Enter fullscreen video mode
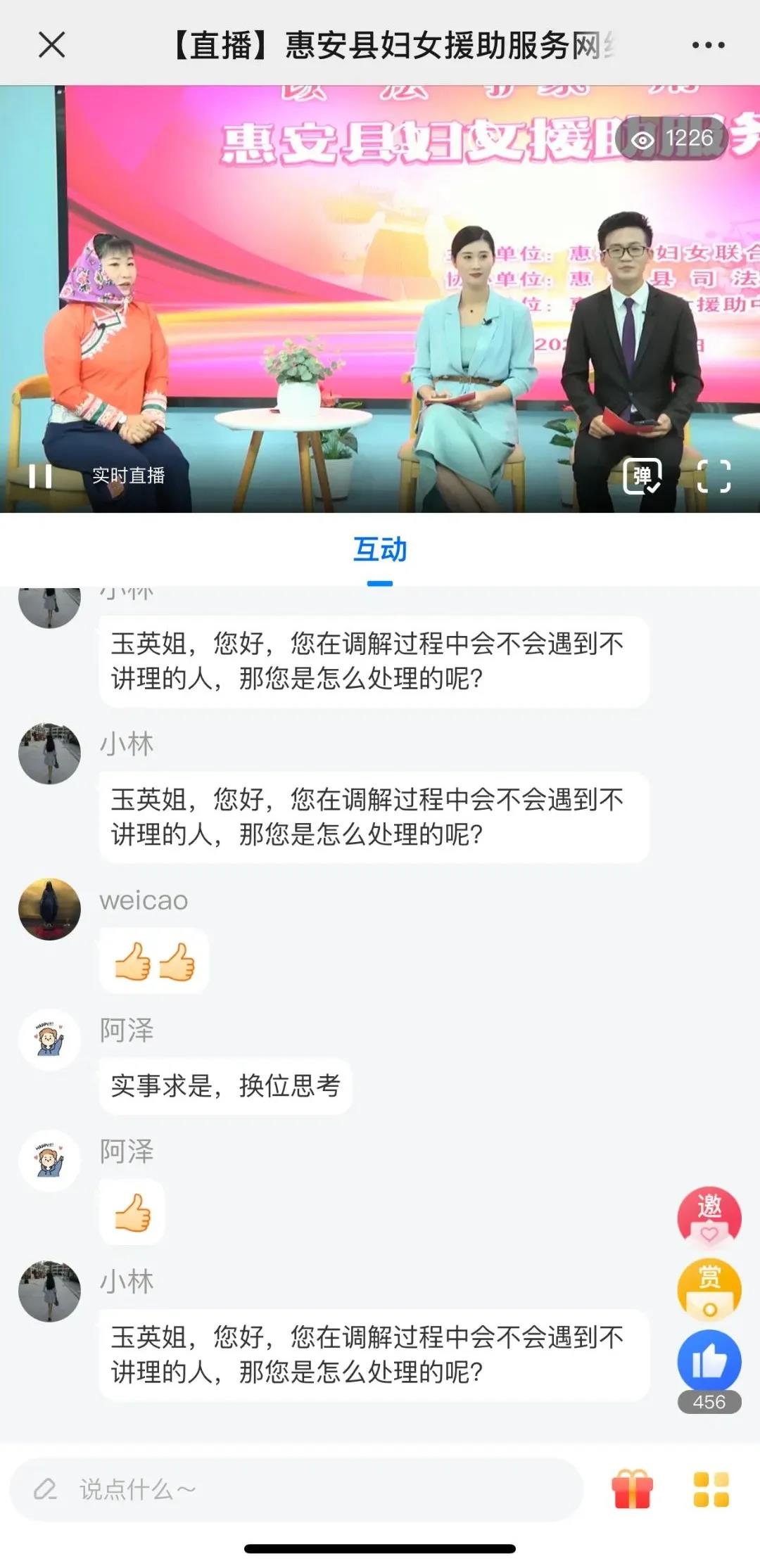 [x=714, y=476]
